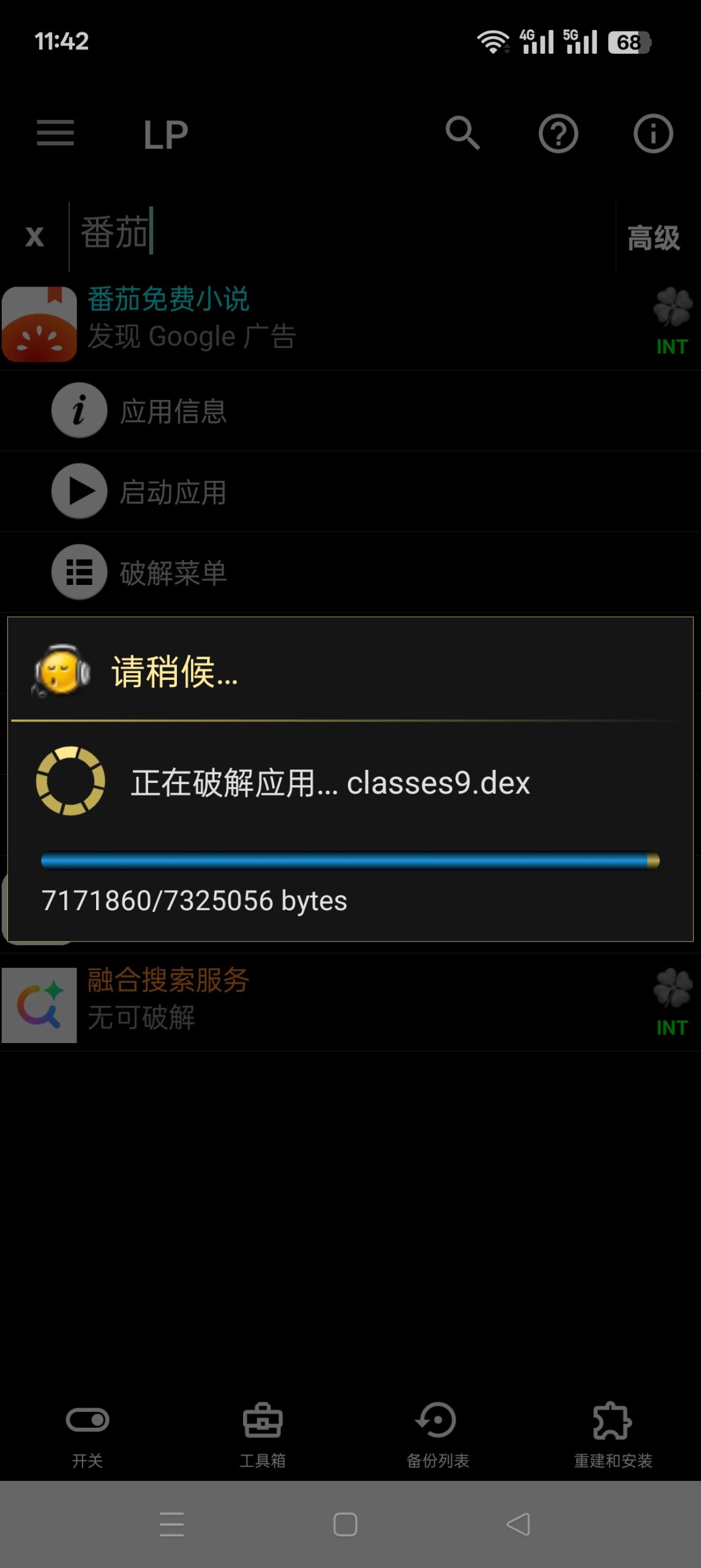Clear the search field with the X button

(x=34, y=236)
